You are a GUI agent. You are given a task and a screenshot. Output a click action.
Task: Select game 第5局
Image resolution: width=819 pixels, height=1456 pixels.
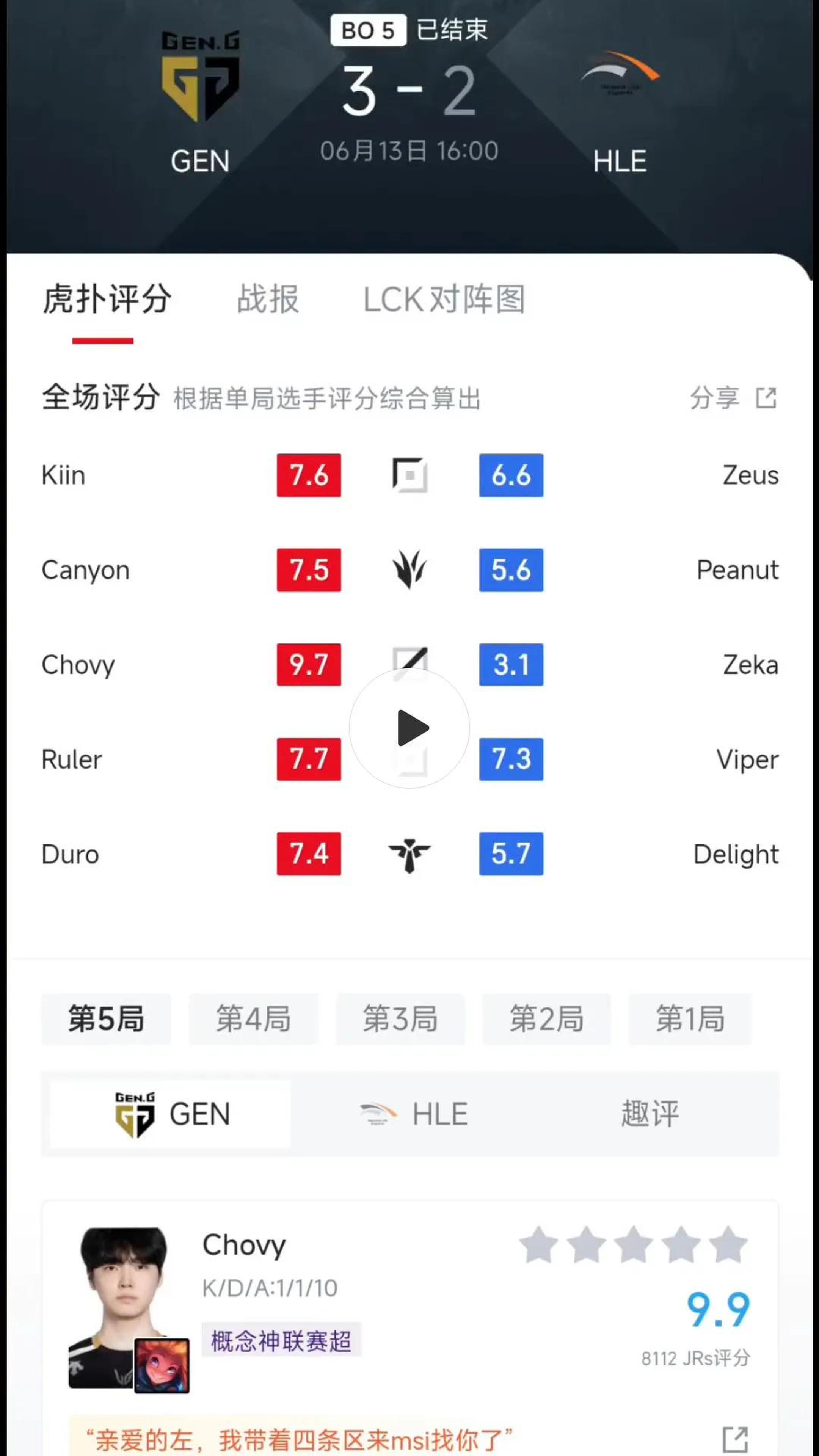106,1018
